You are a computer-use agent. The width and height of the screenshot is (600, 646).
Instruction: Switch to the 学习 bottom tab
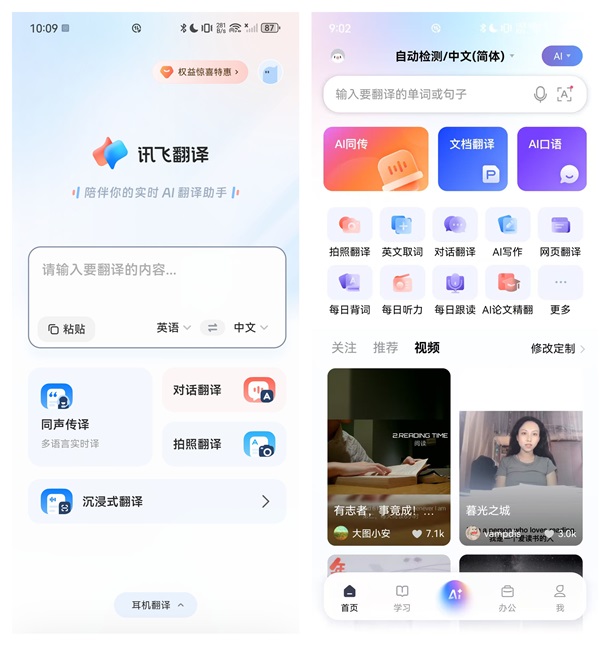pos(402,597)
